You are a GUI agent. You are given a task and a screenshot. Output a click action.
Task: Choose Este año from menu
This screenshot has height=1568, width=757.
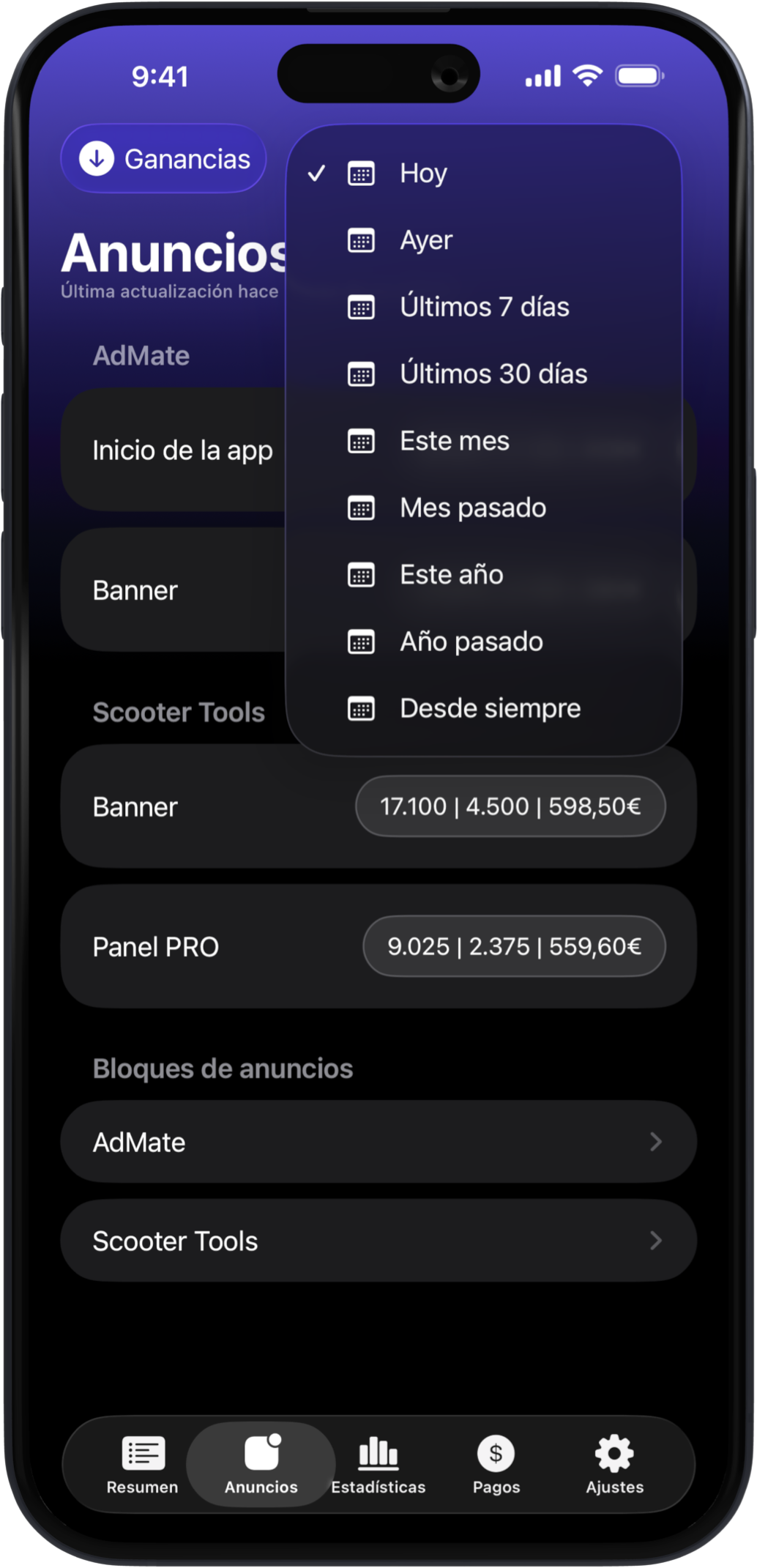click(483, 575)
